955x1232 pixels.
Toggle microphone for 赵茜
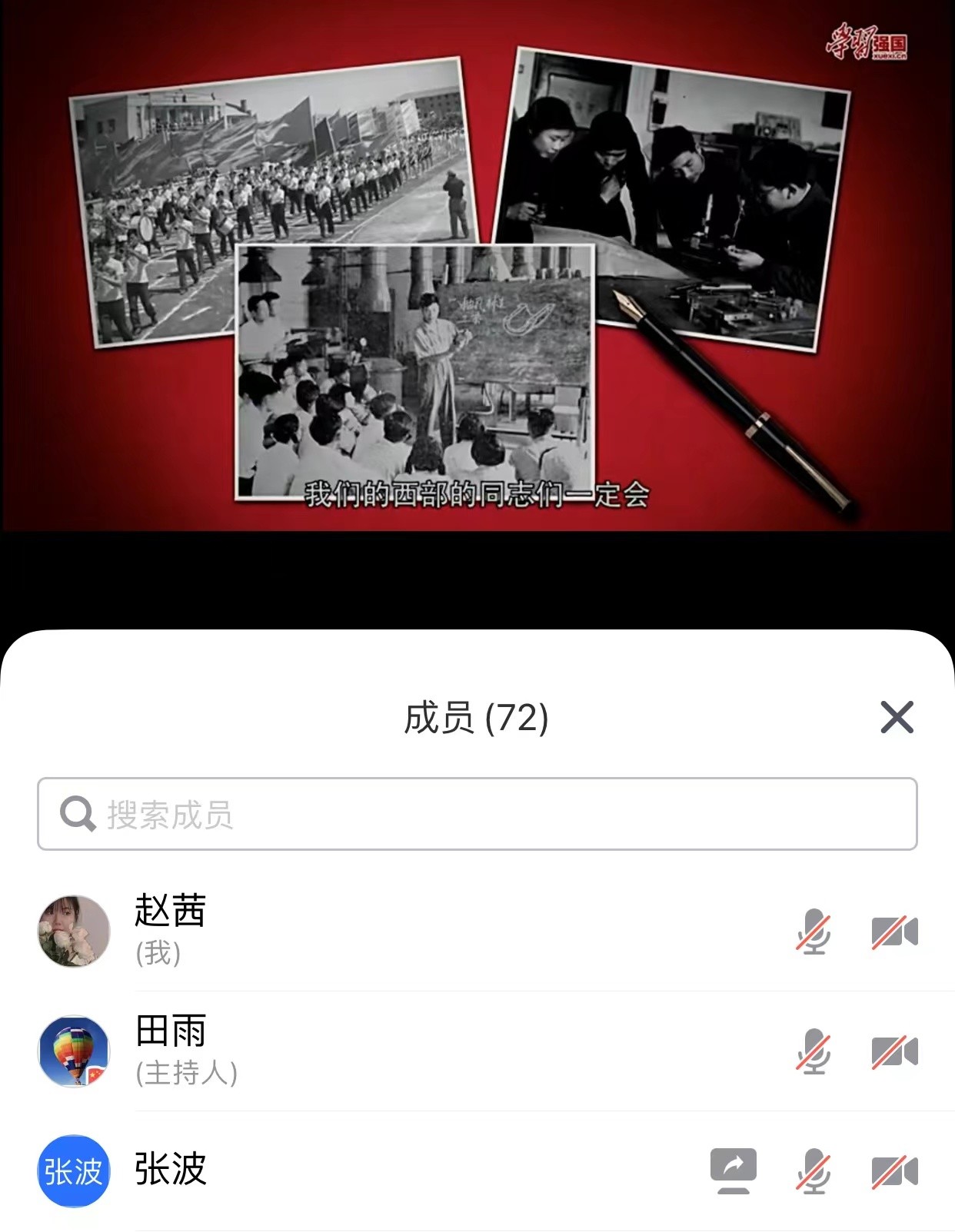click(814, 932)
